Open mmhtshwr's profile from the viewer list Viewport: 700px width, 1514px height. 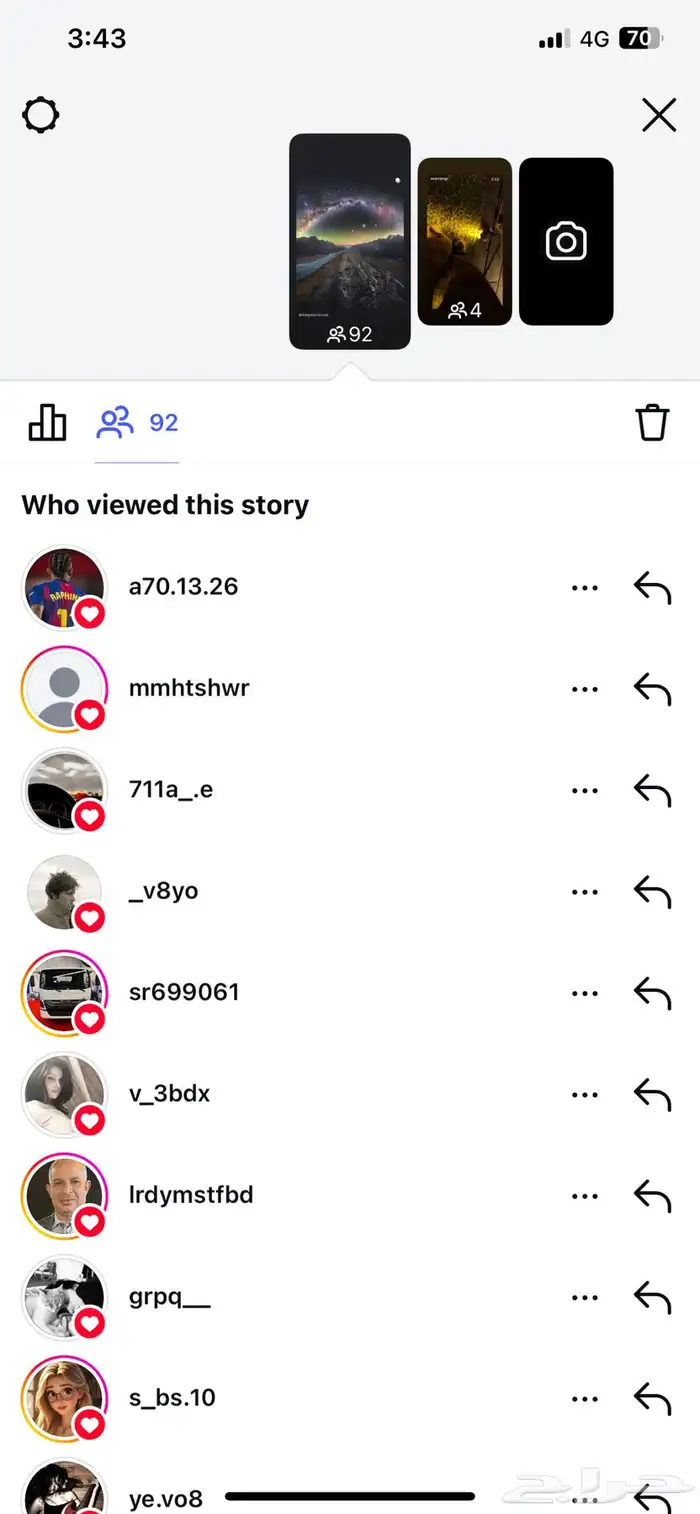pyautogui.click(x=189, y=688)
